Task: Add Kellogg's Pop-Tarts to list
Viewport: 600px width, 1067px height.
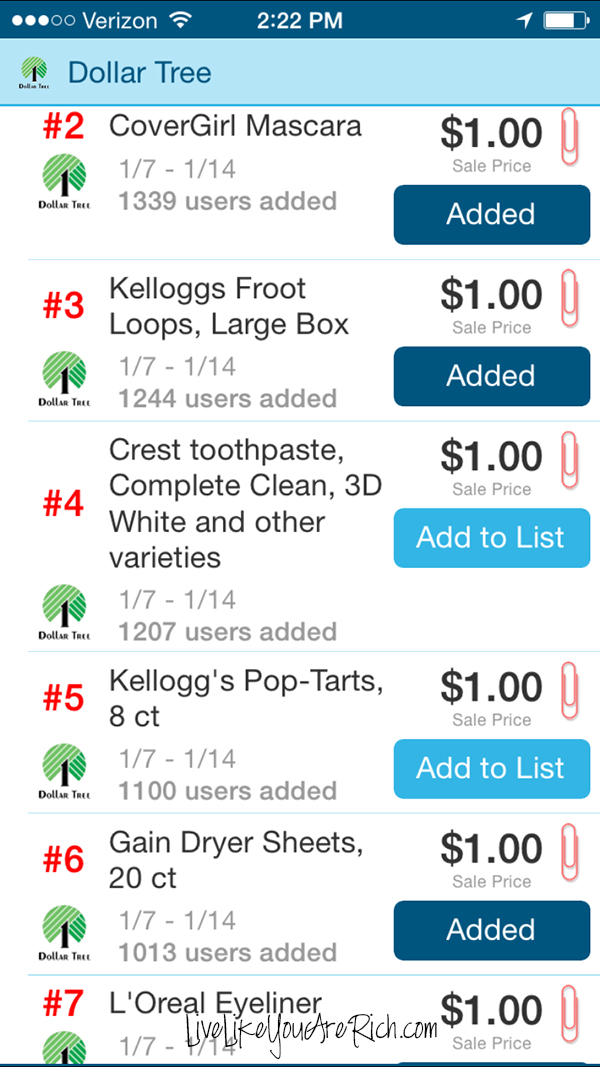Action: 491,768
